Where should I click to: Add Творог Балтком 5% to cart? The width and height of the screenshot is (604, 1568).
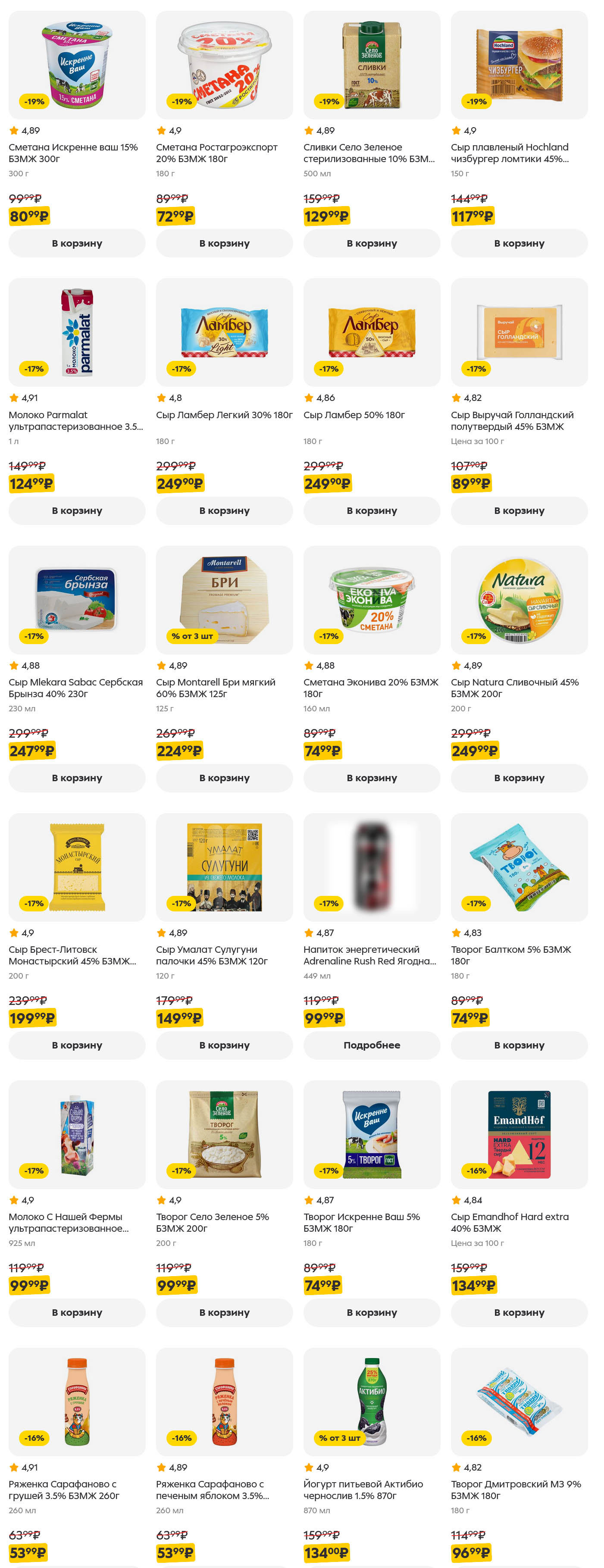coord(519,1045)
